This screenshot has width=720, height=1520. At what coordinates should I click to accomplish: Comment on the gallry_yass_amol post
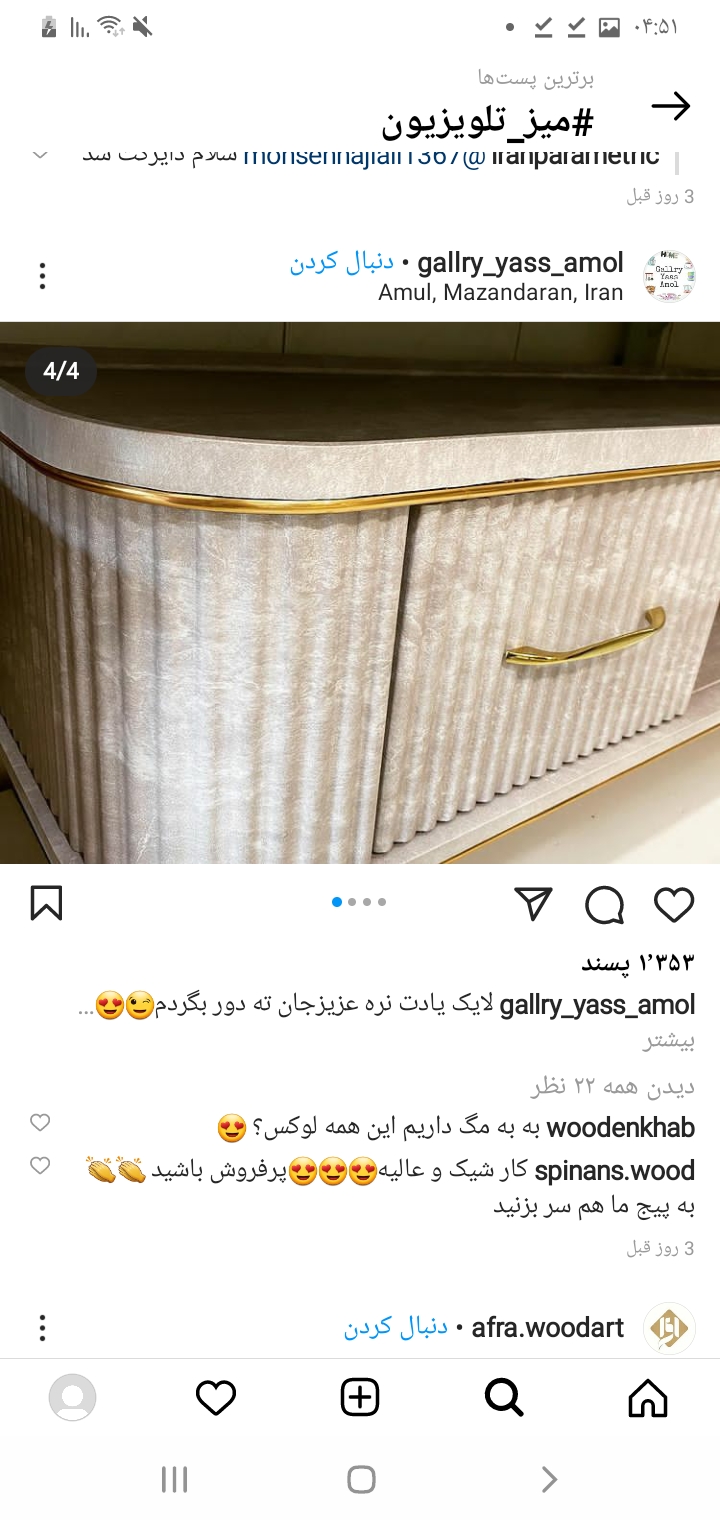605,904
